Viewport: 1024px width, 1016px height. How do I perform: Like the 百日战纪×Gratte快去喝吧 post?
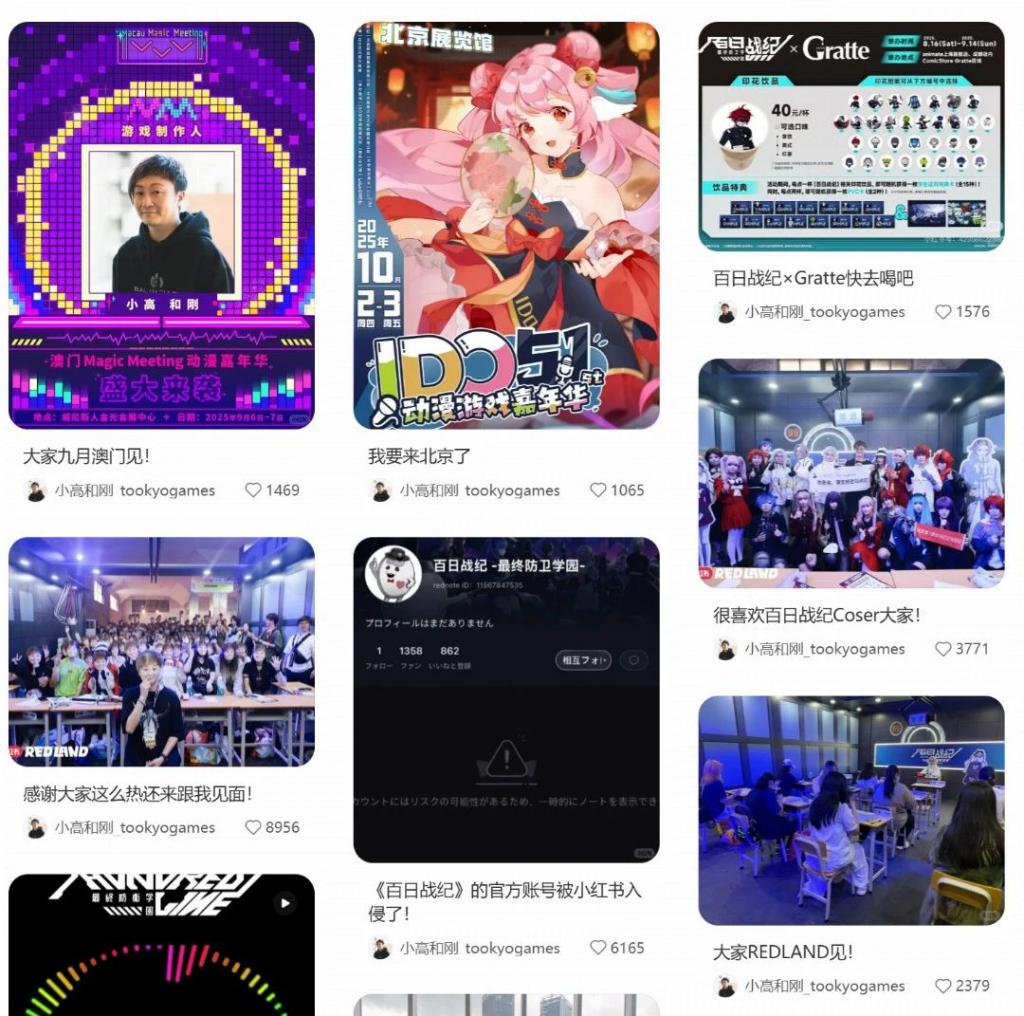tap(943, 312)
